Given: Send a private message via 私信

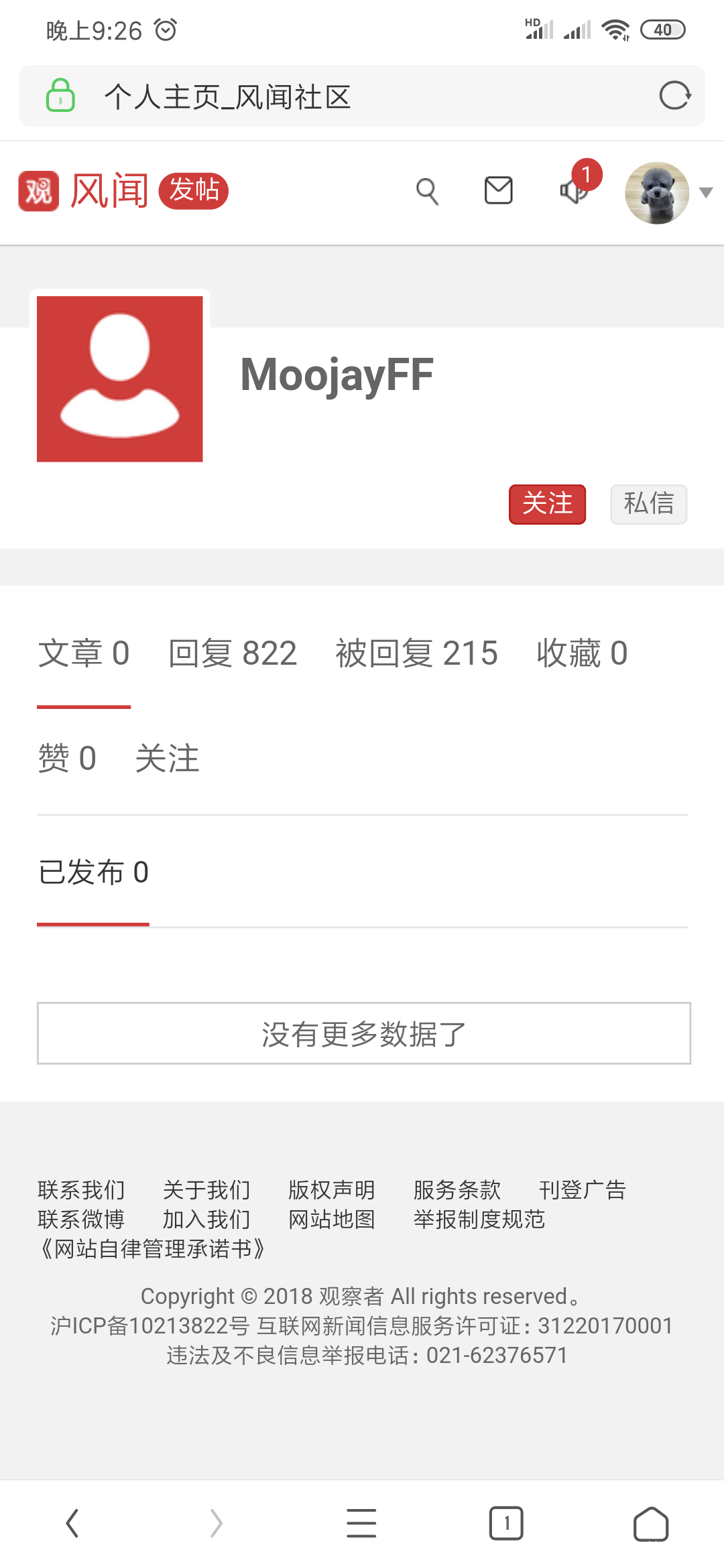Looking at the screenshot, I should [x=648, y=504].
